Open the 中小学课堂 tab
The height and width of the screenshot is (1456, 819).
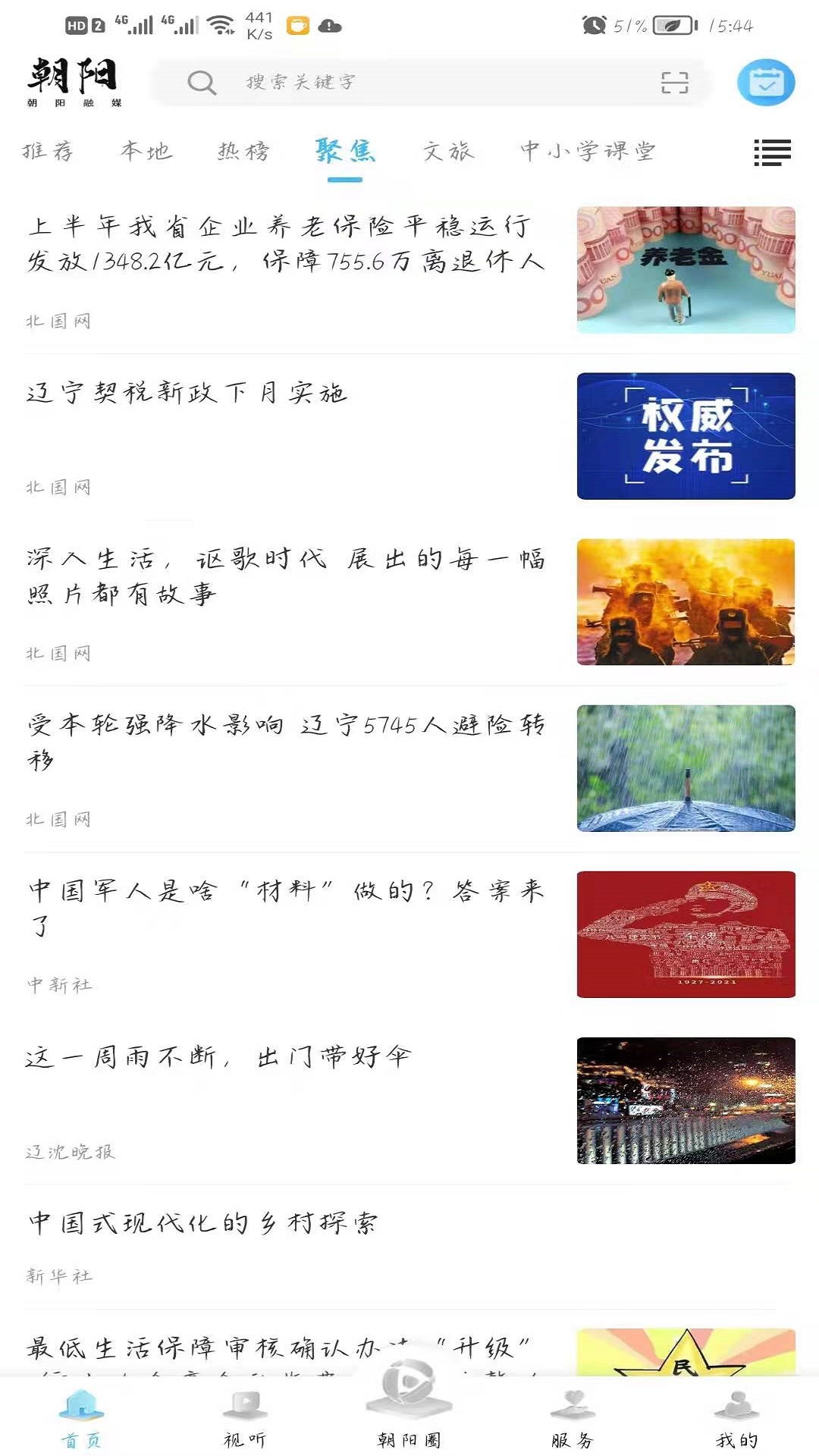588,151
